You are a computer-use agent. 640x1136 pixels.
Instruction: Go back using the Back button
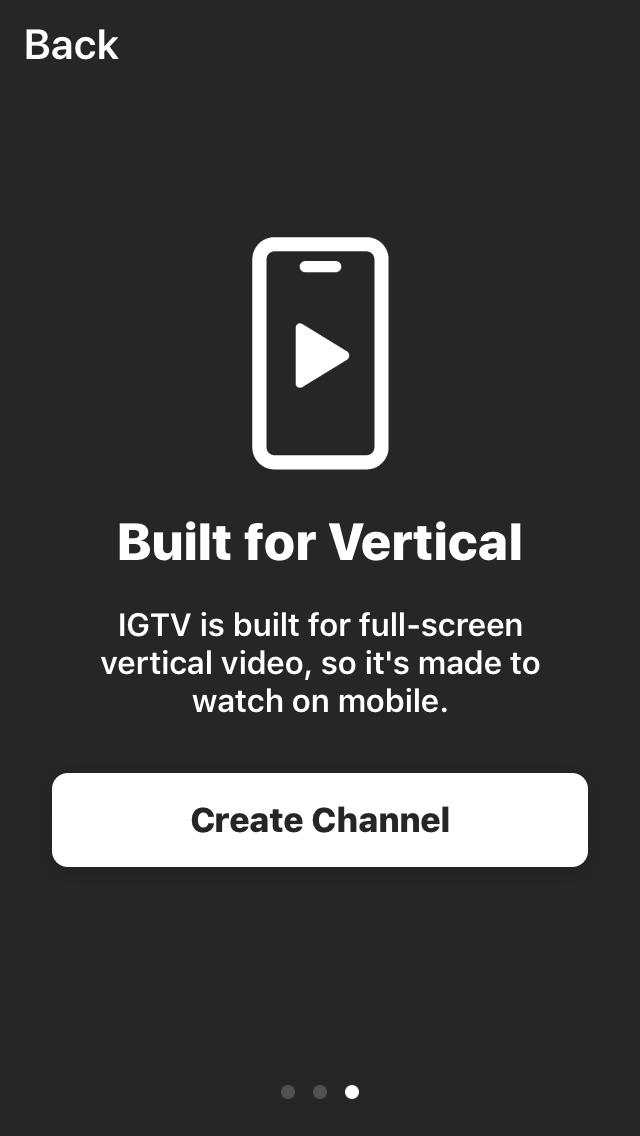click(71, 45)
